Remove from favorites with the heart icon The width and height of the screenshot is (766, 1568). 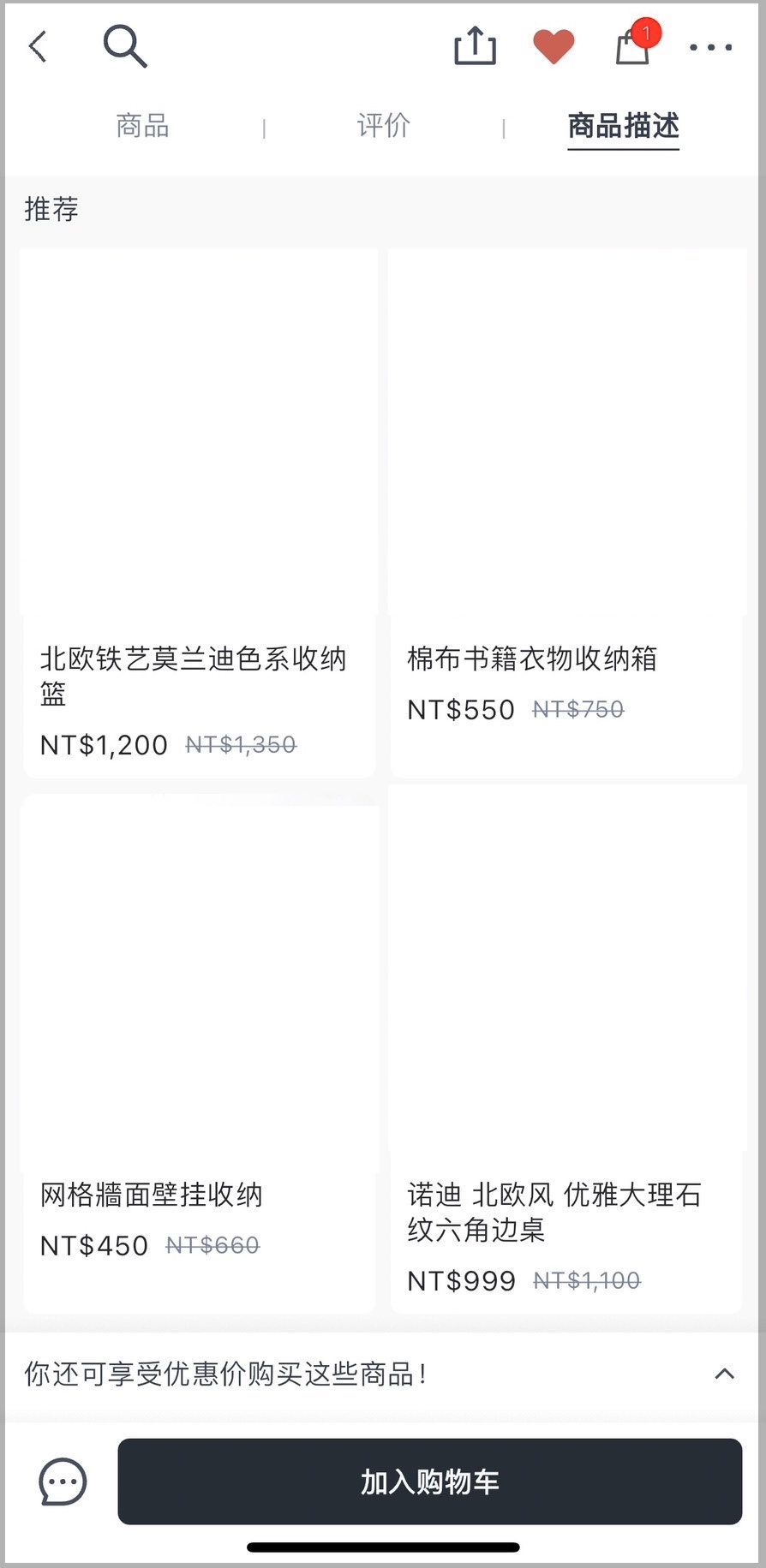[x=554, y=46]
